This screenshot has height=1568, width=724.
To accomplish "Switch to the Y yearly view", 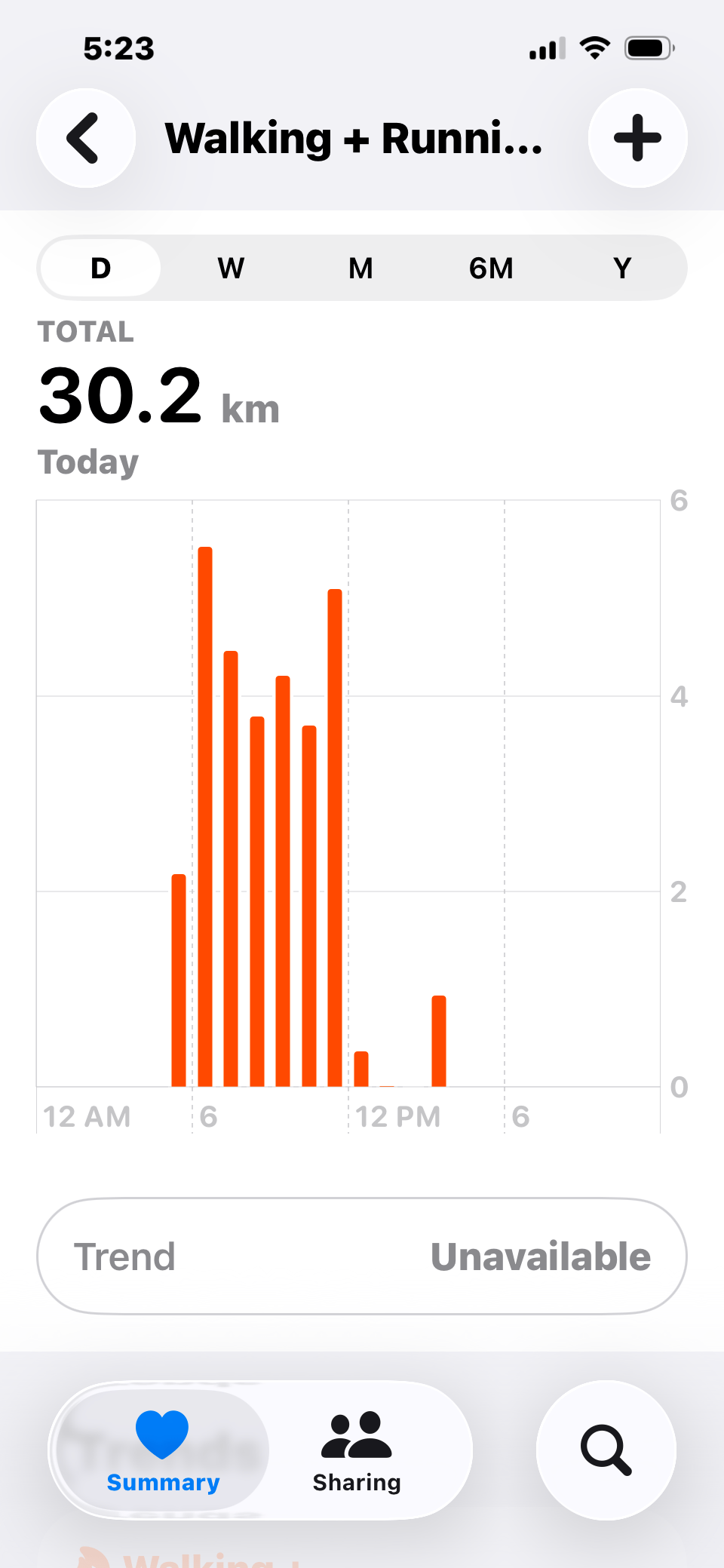I will (622, 268).
